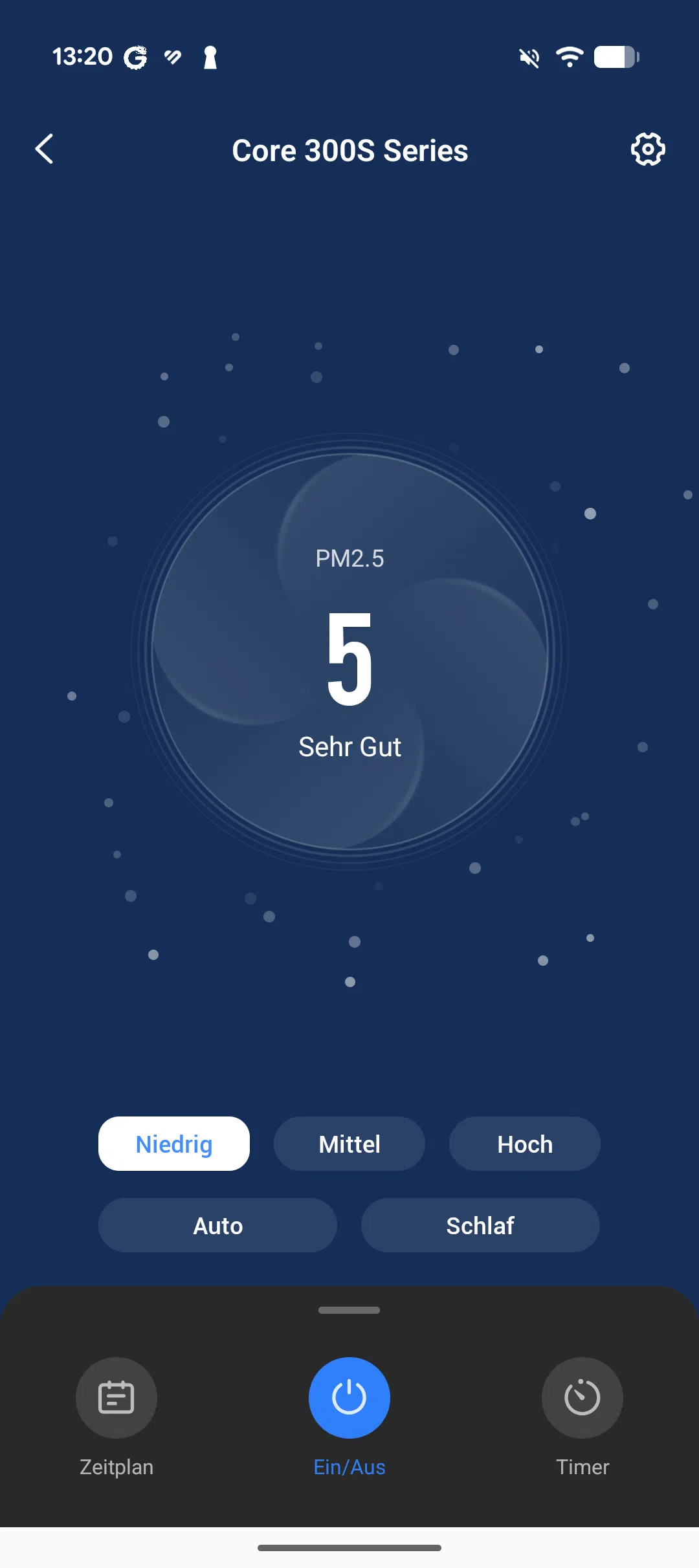Open device settings gear

647,149
